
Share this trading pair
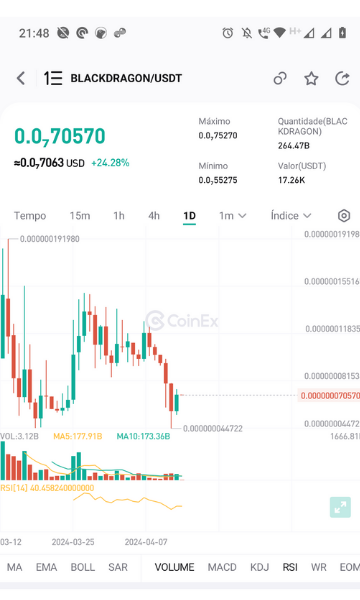point(342,78)
